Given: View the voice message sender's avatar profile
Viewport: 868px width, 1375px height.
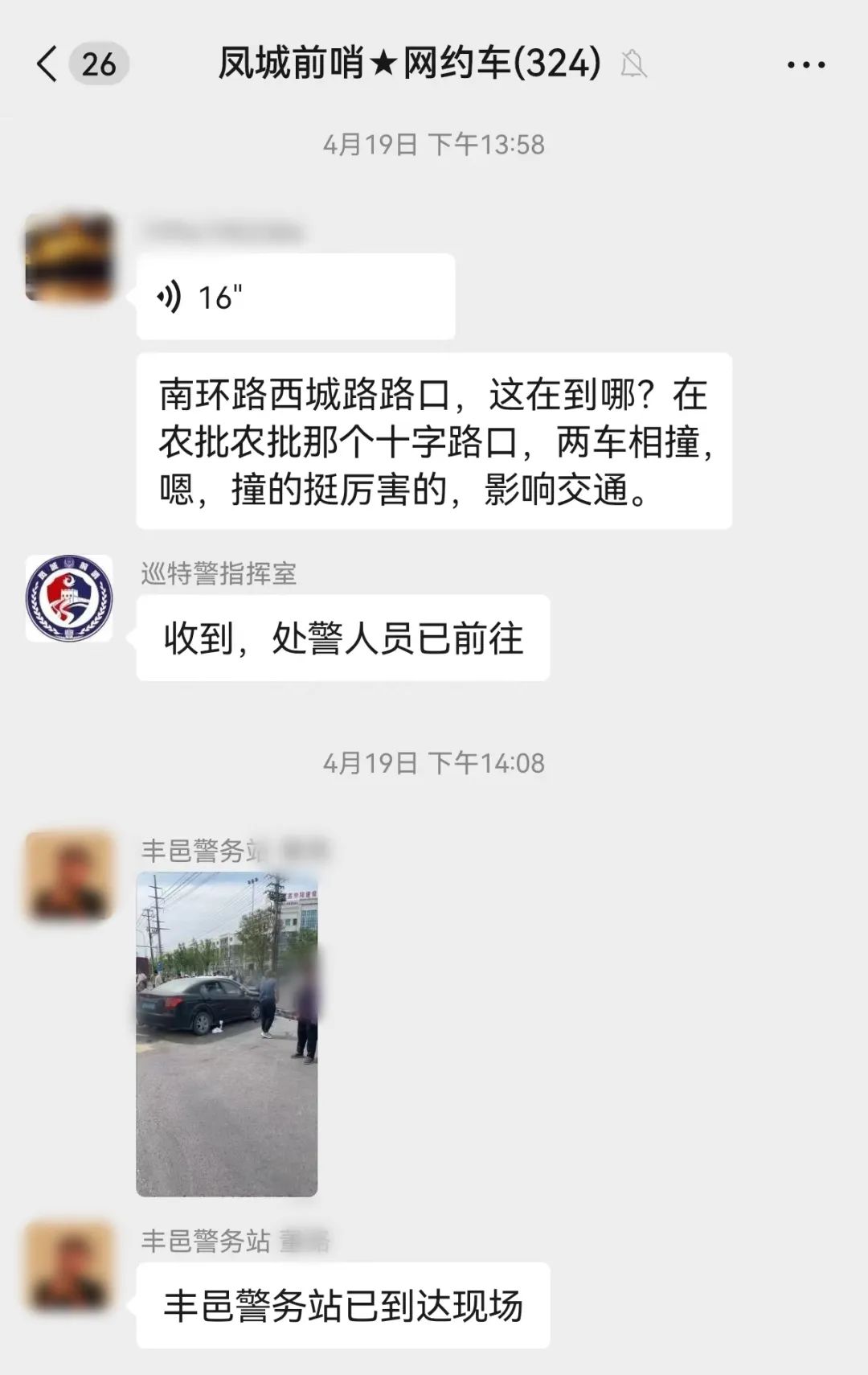Looking at the screenshot, I should (69, 257).
